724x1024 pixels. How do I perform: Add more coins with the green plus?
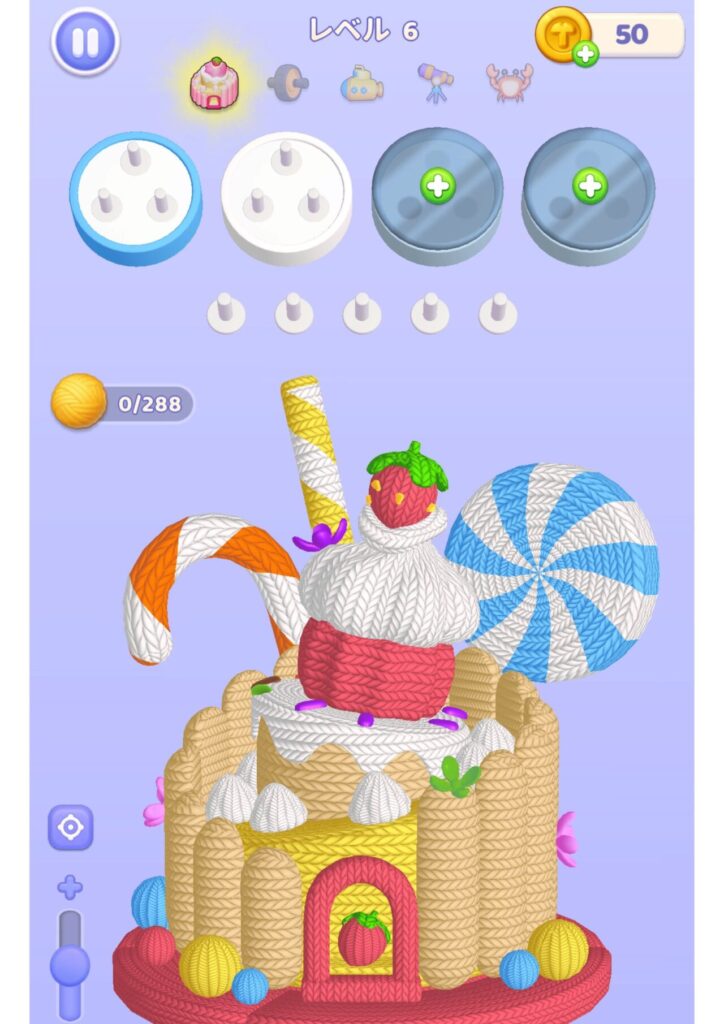coord(586,54)
